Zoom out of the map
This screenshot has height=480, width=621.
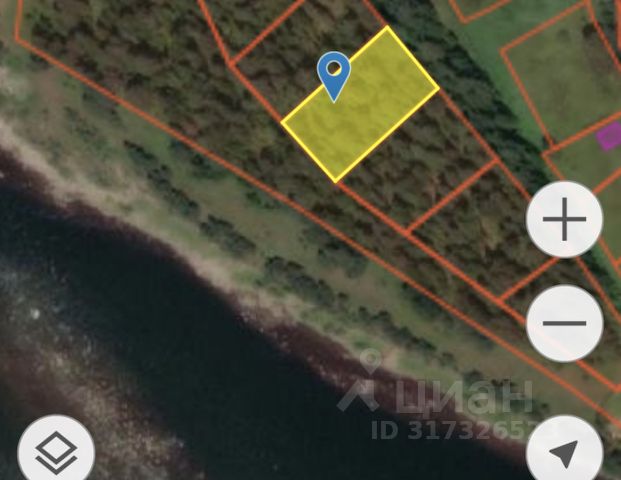coord(564,323)
